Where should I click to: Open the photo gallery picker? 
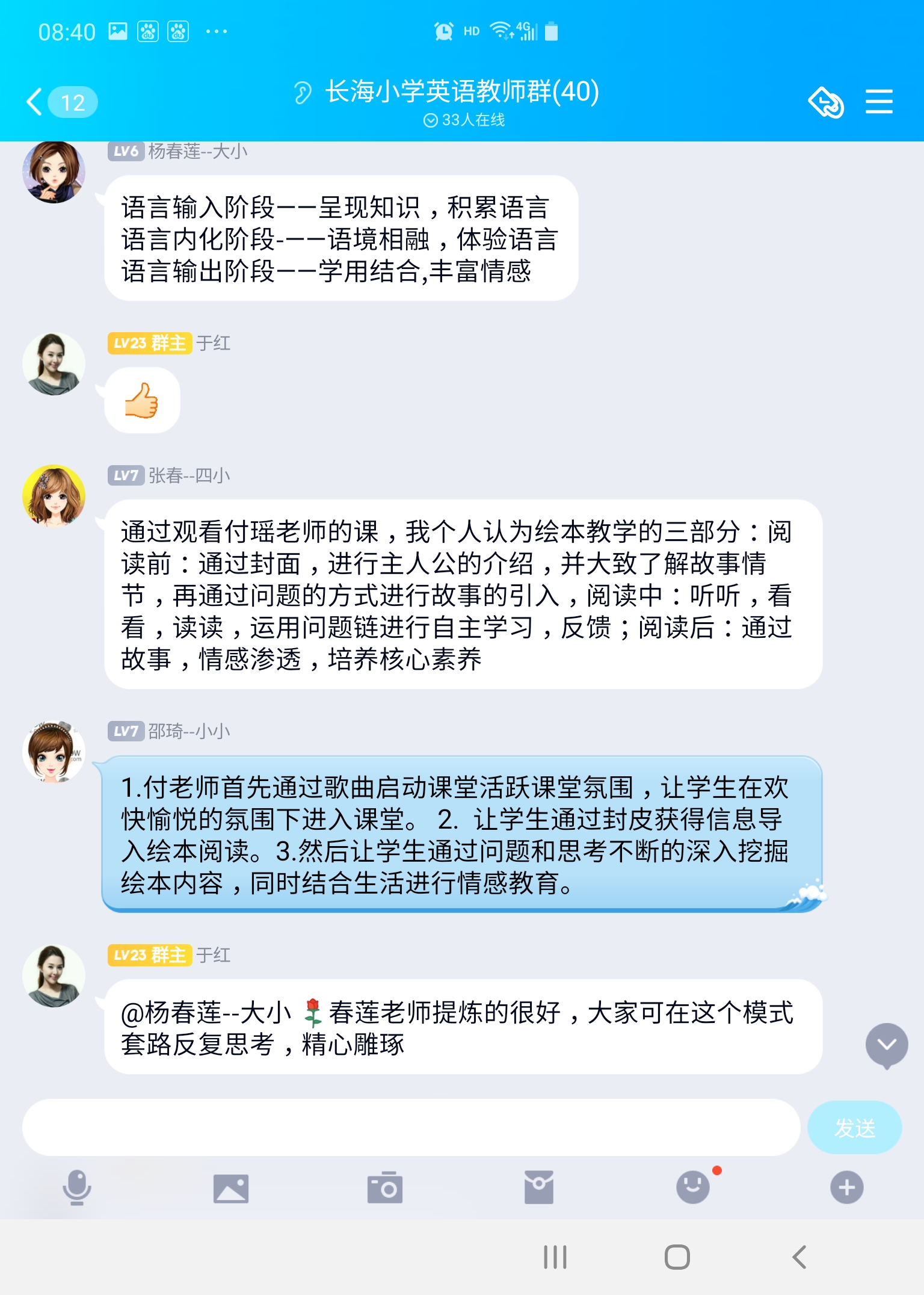coord(231,1188)
